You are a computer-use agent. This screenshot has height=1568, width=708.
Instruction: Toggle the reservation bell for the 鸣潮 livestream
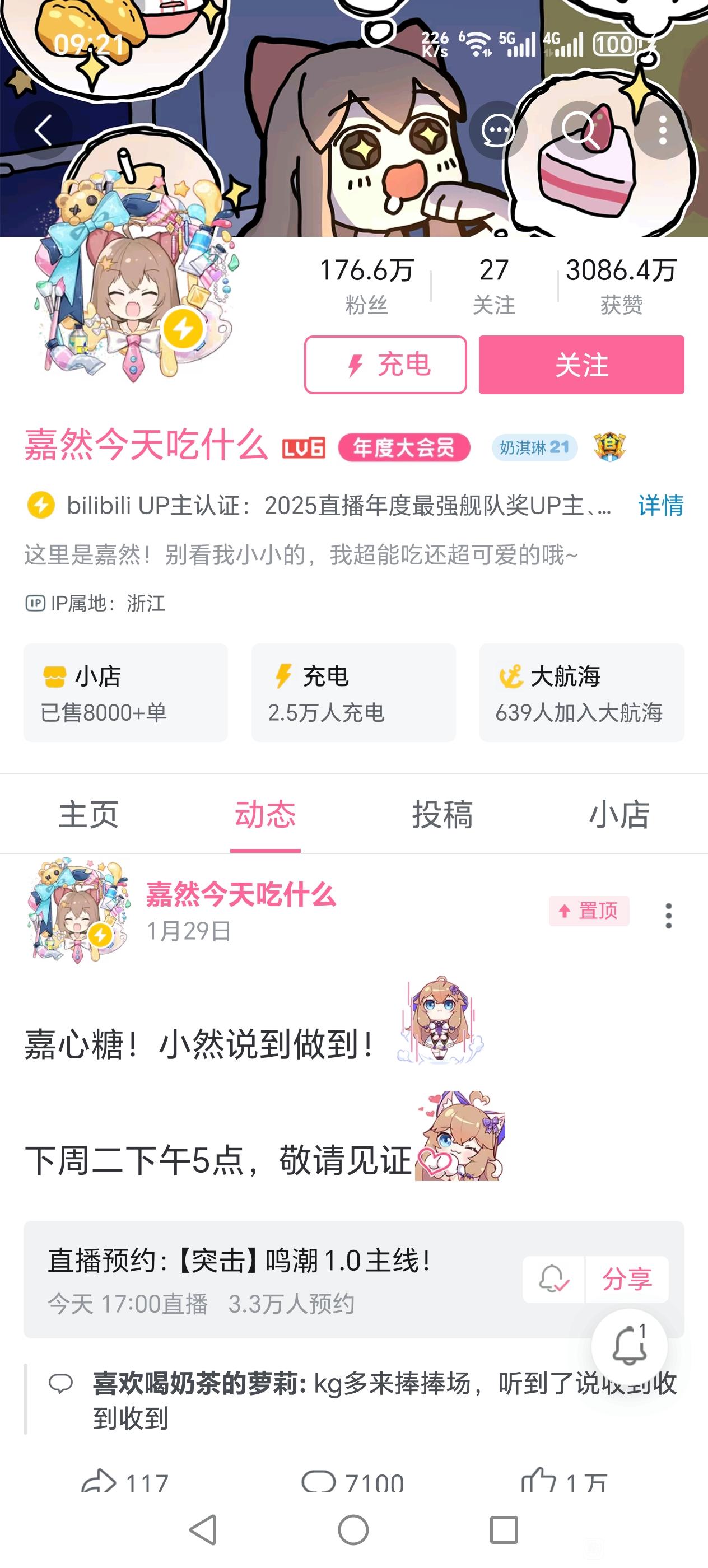pos(553,1279)
